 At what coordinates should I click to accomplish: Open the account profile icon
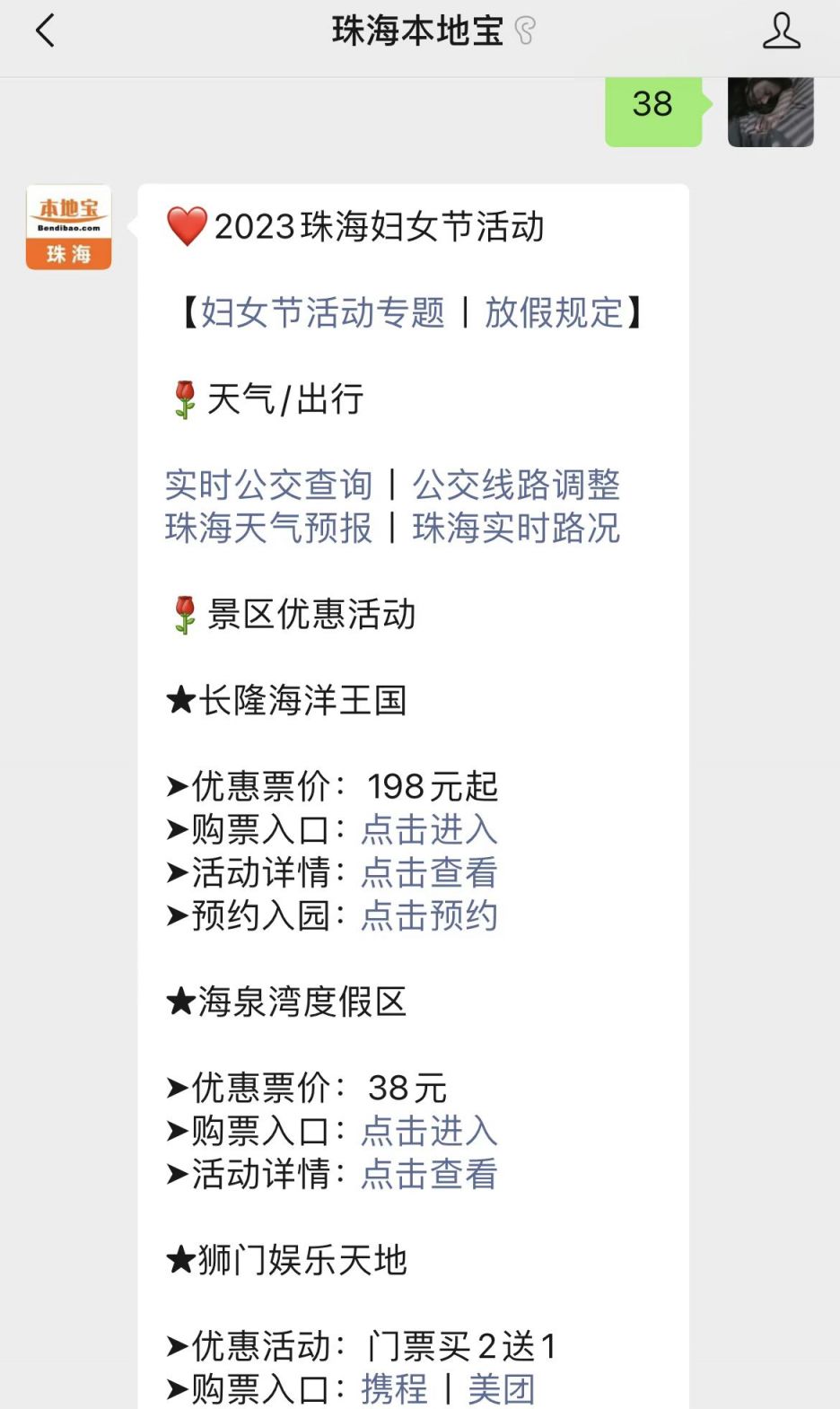click(781, 31)
